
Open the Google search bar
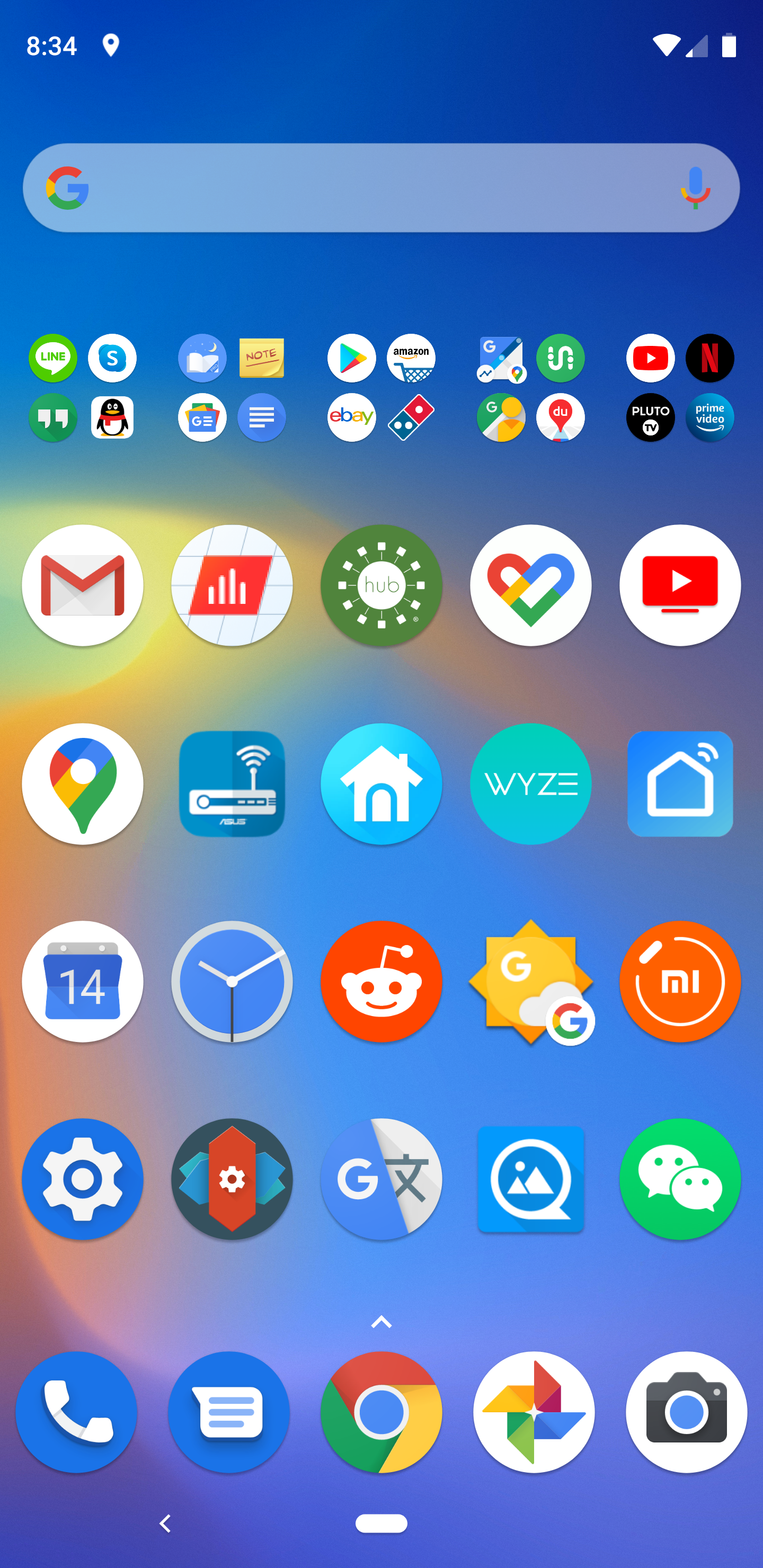click(366, 188)
